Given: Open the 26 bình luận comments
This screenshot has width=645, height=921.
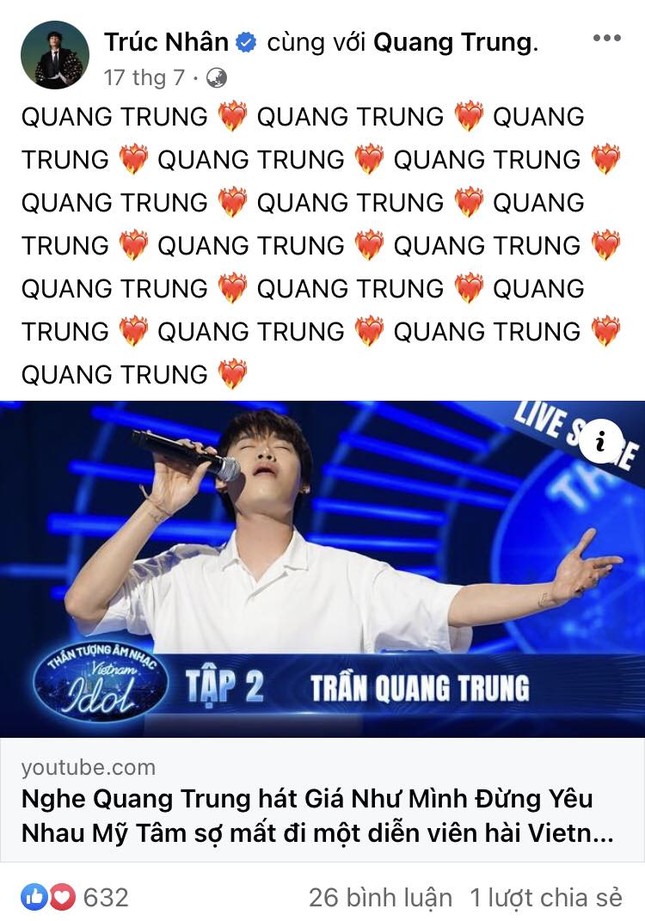Looking at the screenshot, I should click(380, 897).
